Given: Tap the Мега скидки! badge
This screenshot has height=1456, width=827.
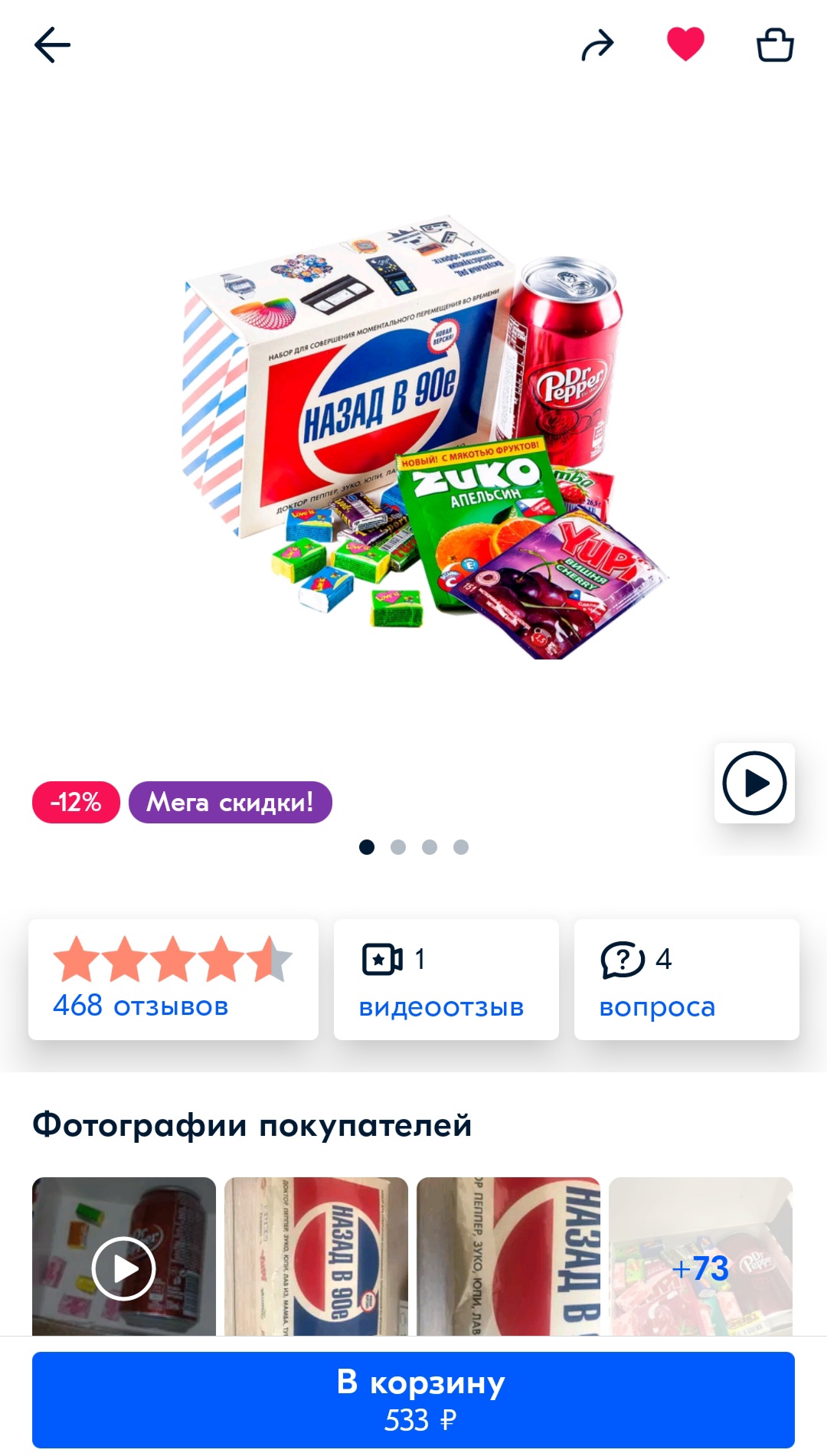Looking at the screenshot, I should click(230, 802).
